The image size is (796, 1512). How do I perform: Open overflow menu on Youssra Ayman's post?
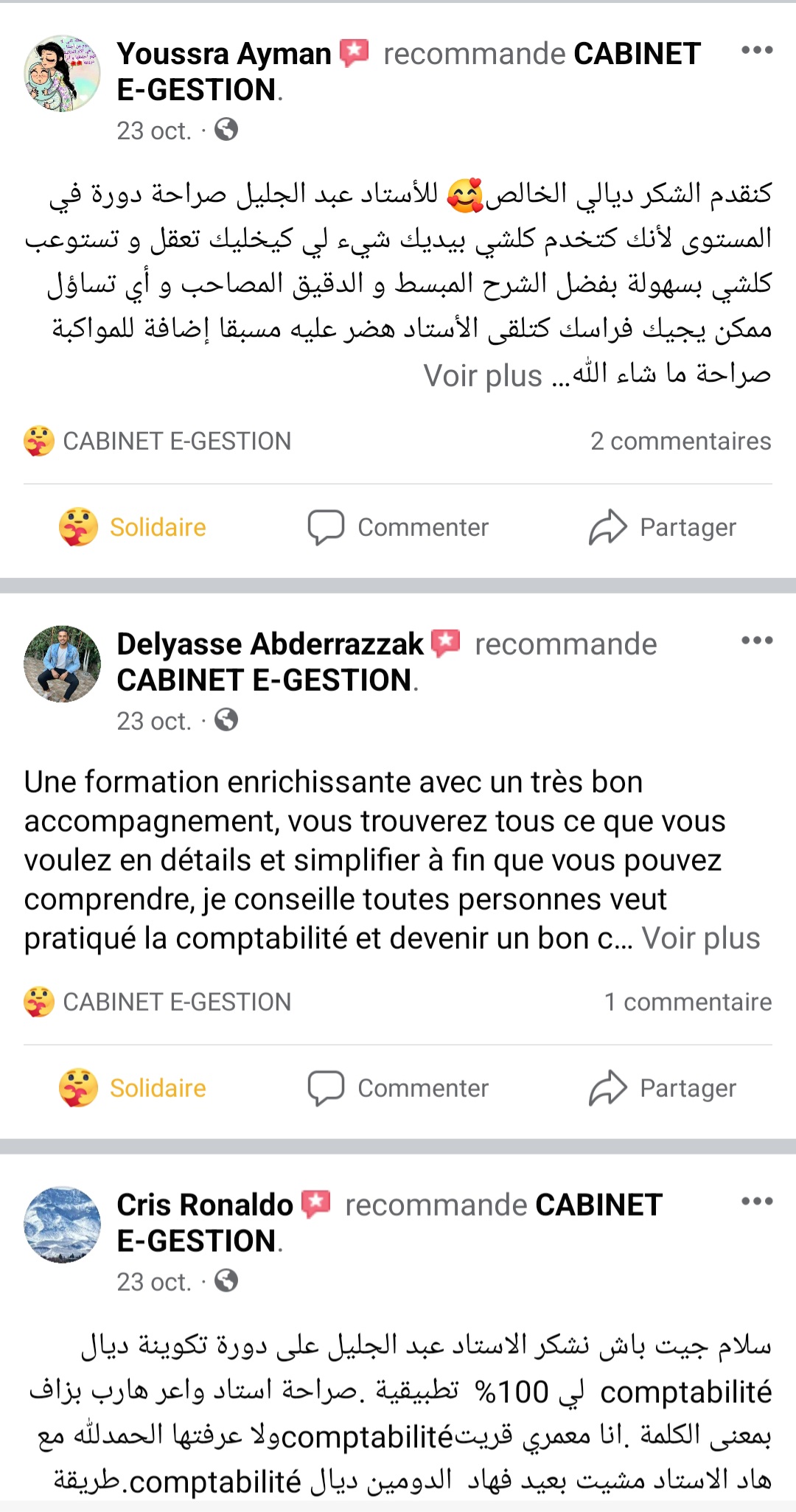click(x=757, y=50)
